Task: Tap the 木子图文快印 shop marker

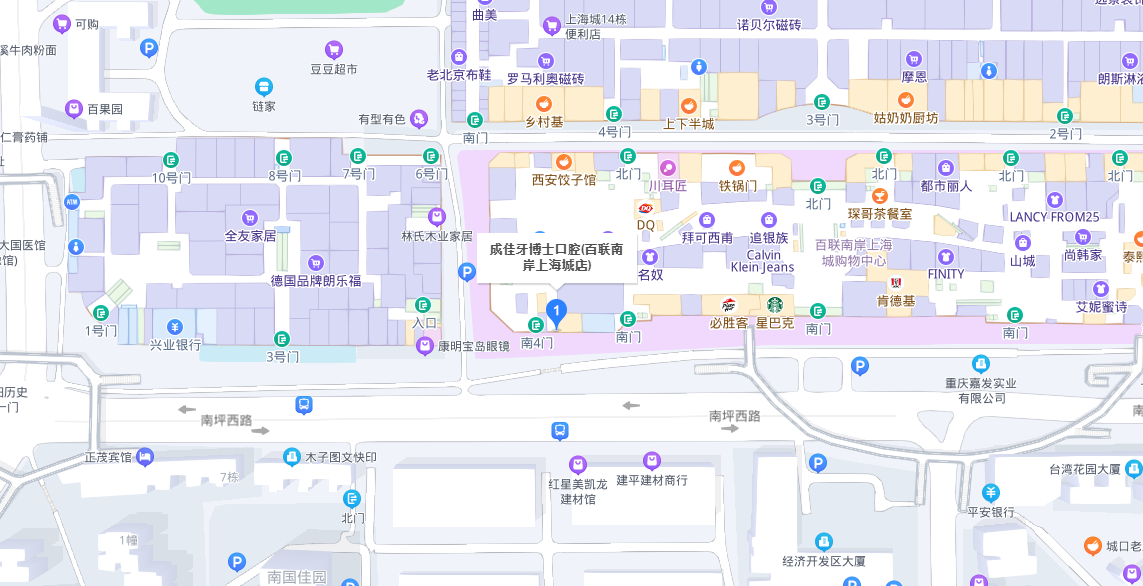Action: [292, 456]
